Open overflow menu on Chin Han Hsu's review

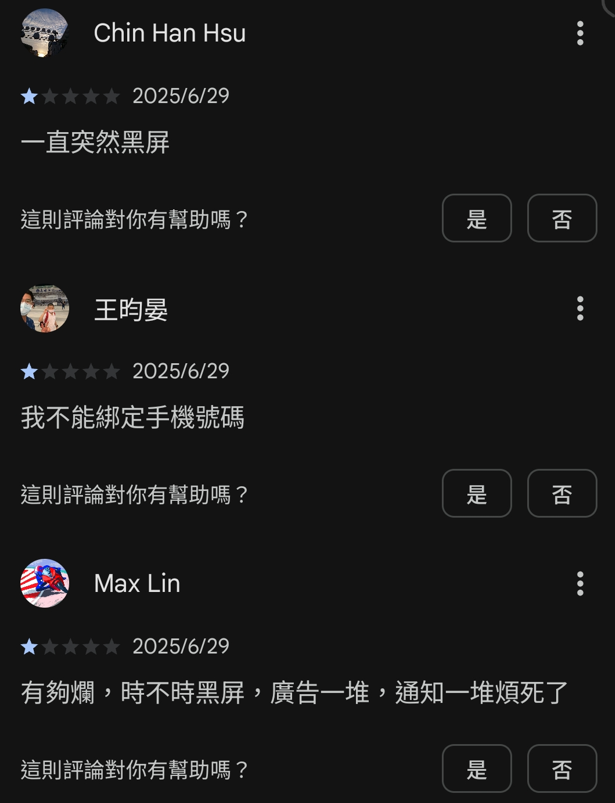[x=580, y=33]
